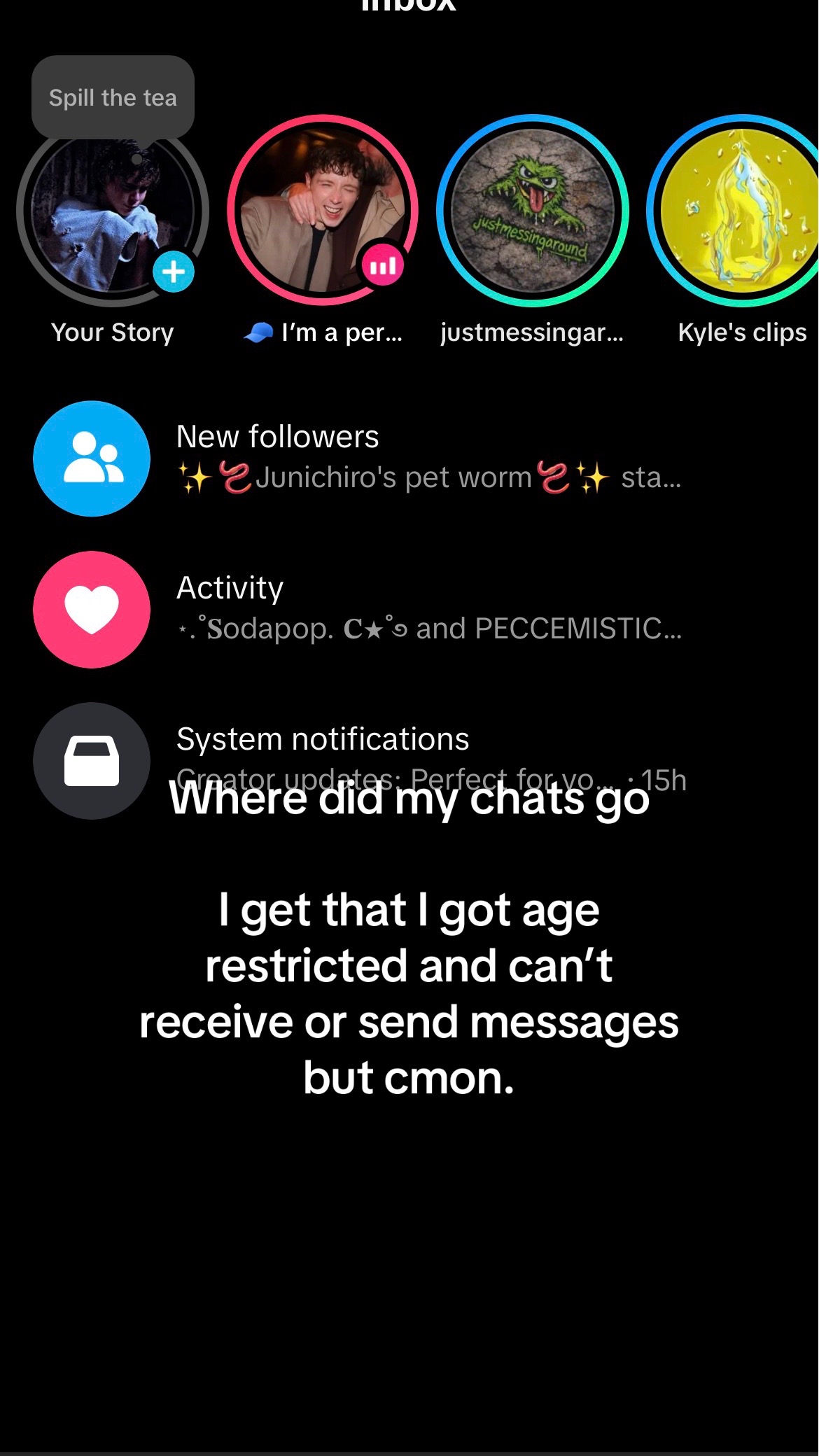Add to Your Story
The height and width of the screenshot is (1456, 819).
[174, 271]
